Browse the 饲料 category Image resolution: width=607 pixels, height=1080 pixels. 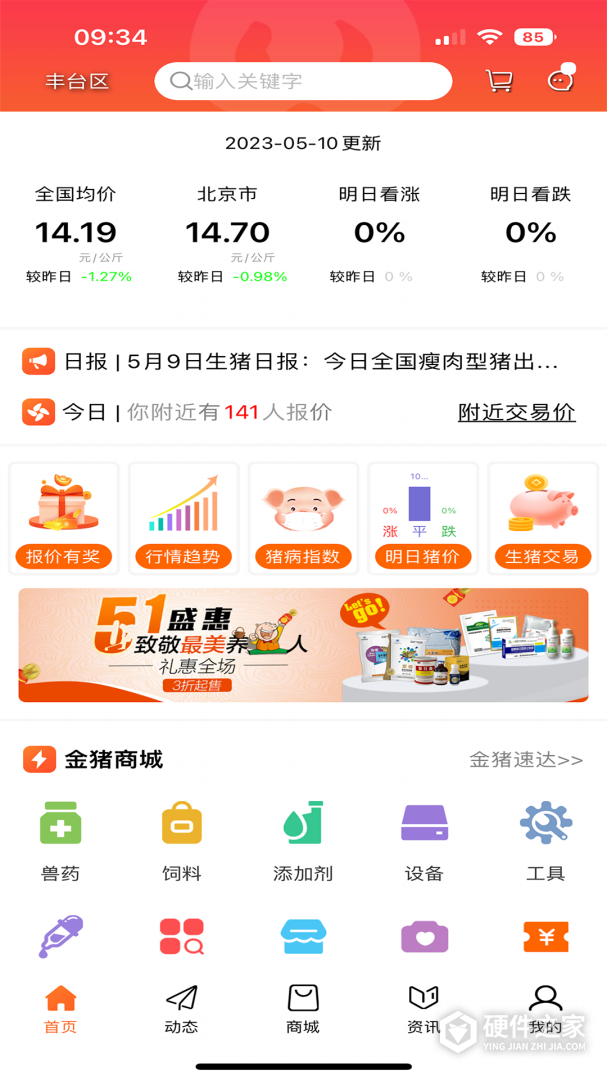[x=182, y=842]
